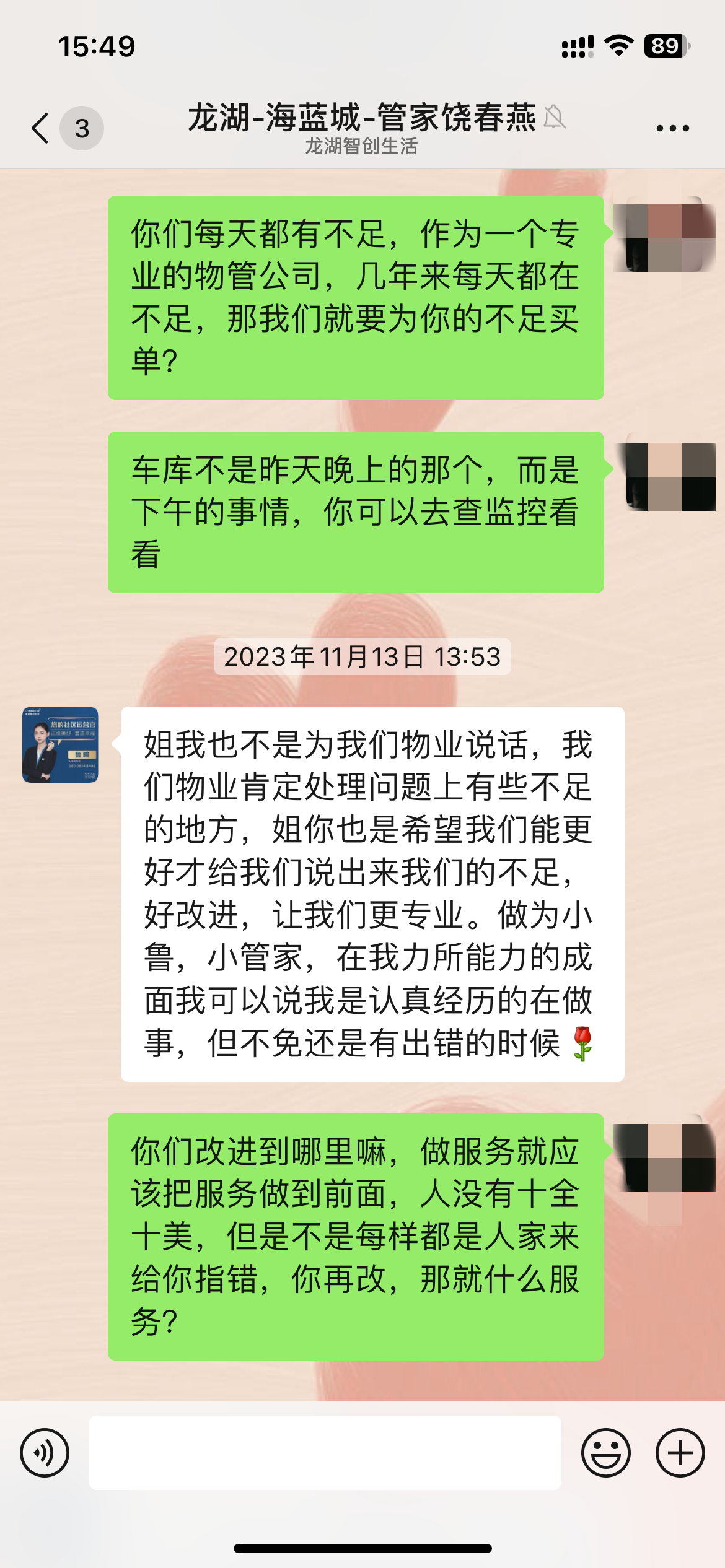View the property manager's profile avatar
The height and width of the screenshot is (1568, 725).
(x=60, y=744)
